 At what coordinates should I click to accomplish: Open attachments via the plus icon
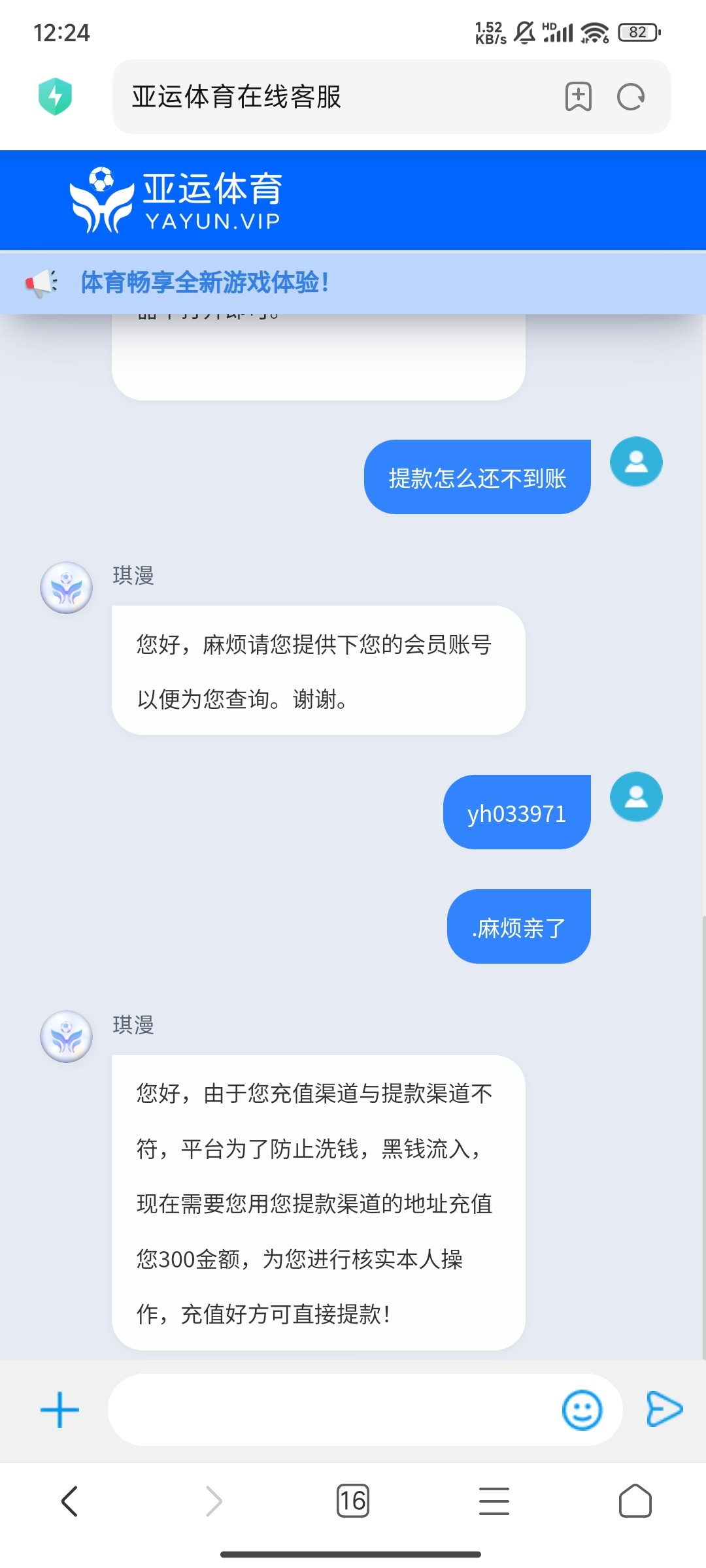tap(59, 1411)
